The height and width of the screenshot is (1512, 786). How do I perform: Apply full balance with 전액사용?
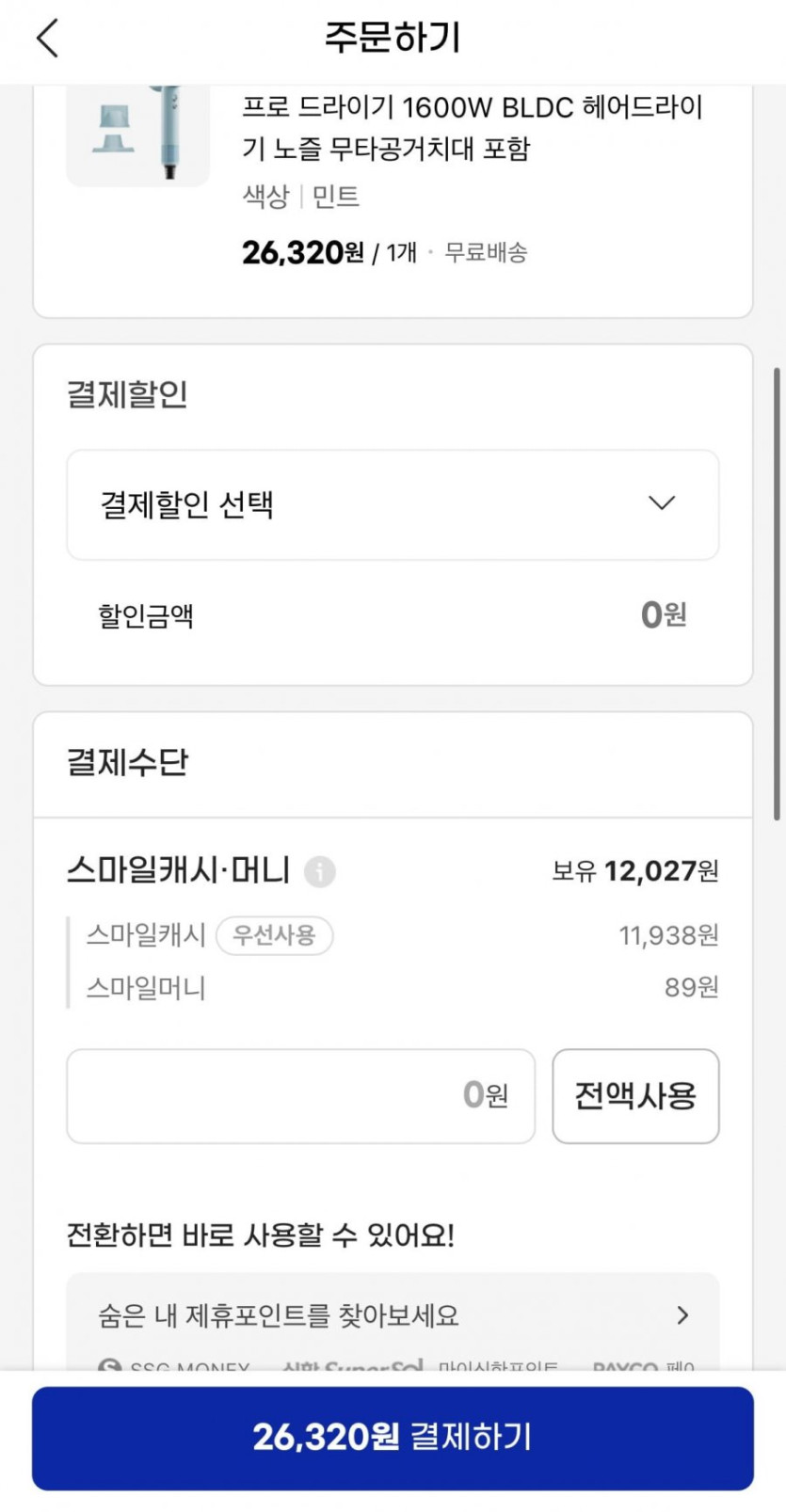(635, 1096)
